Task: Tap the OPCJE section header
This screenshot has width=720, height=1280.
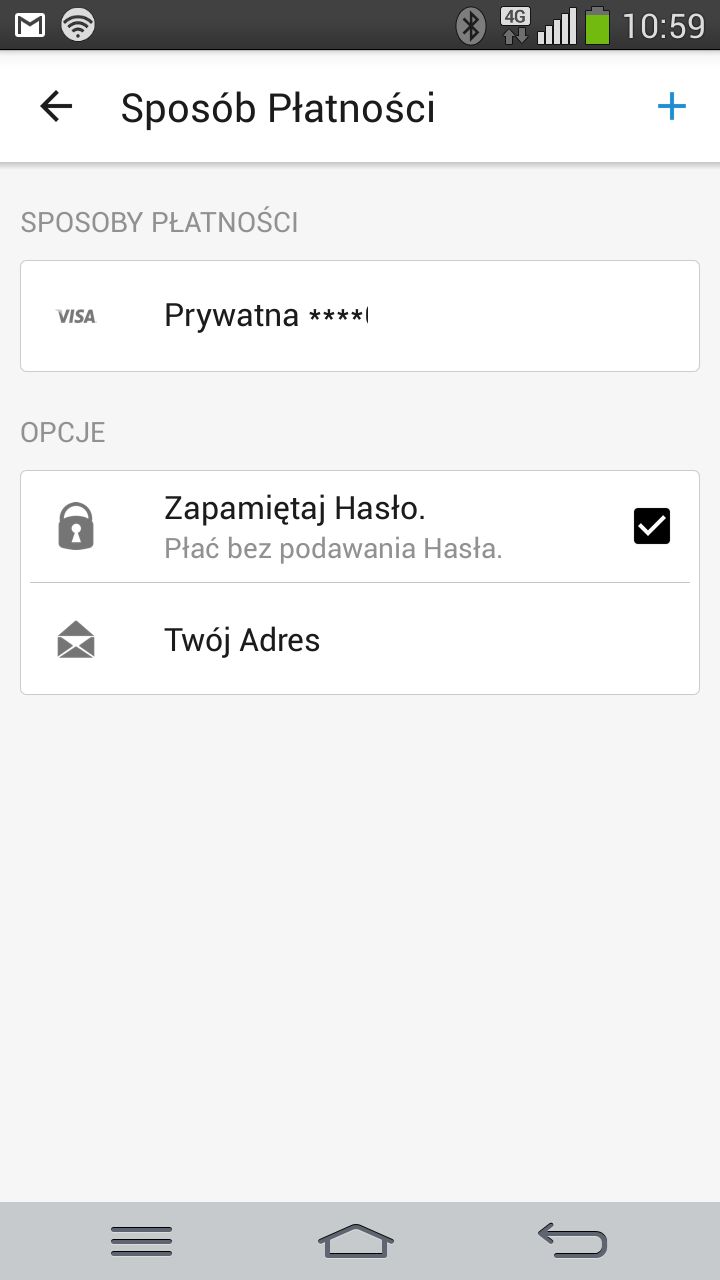Action: (x=62, y=432)
